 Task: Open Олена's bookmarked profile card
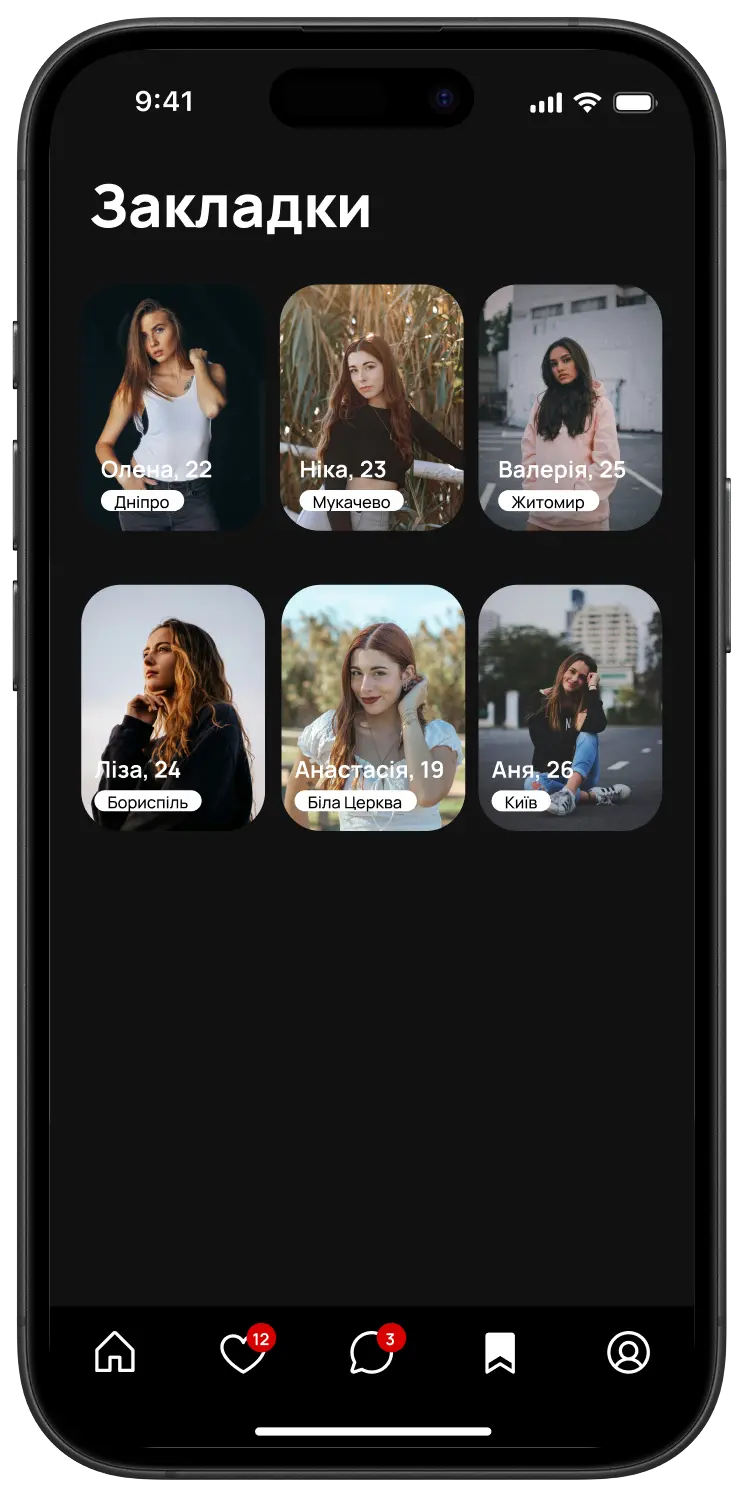point(172,407)
